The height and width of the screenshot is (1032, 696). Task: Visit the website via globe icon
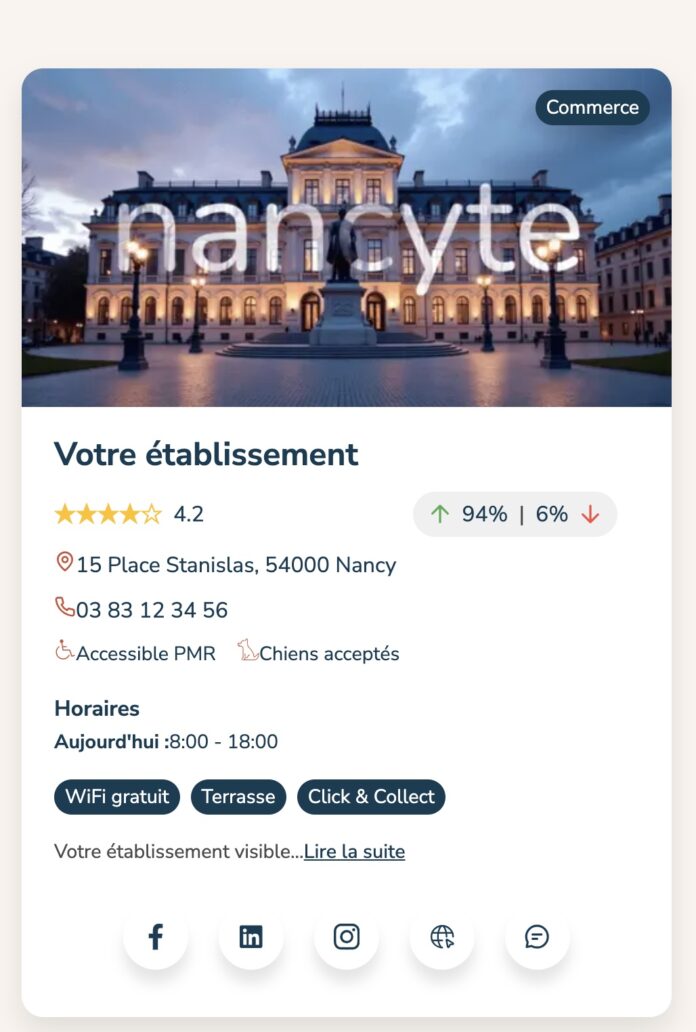point(442,937)
